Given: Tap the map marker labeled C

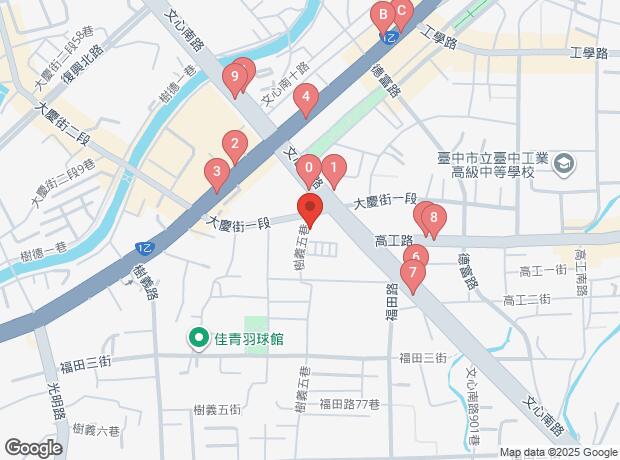Looking at the screenshot, I should (401, 13).
